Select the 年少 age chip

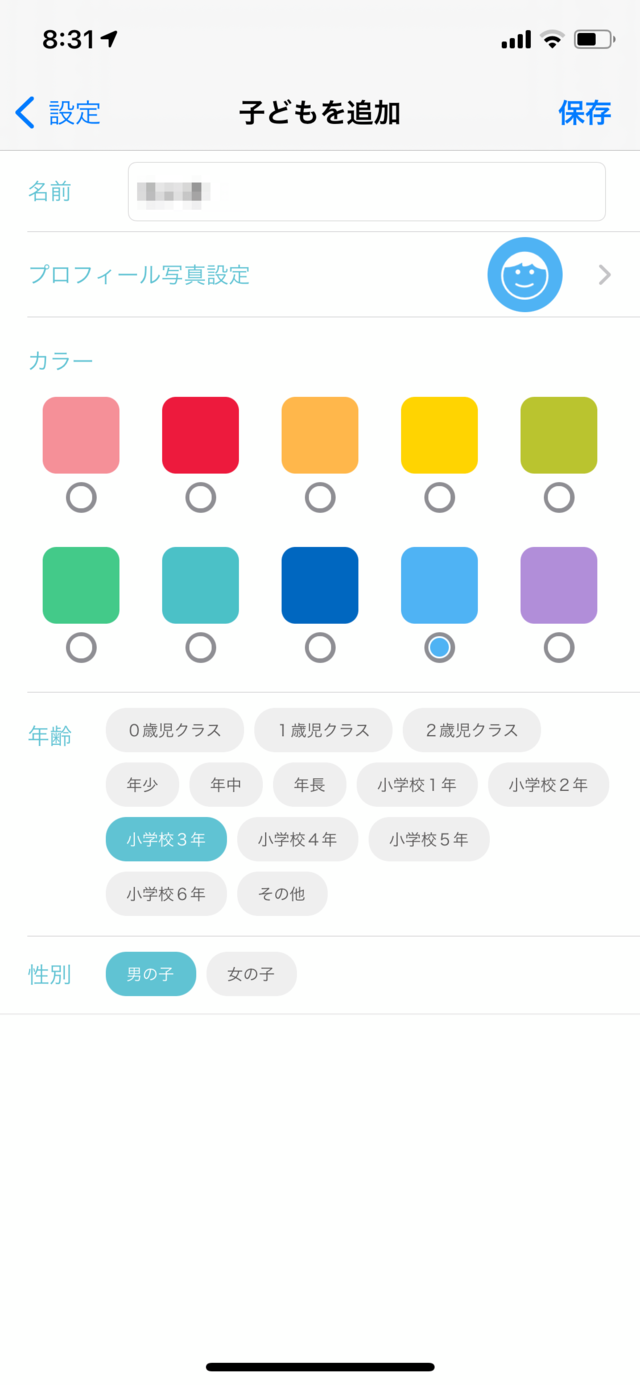[x=142, y=785]
